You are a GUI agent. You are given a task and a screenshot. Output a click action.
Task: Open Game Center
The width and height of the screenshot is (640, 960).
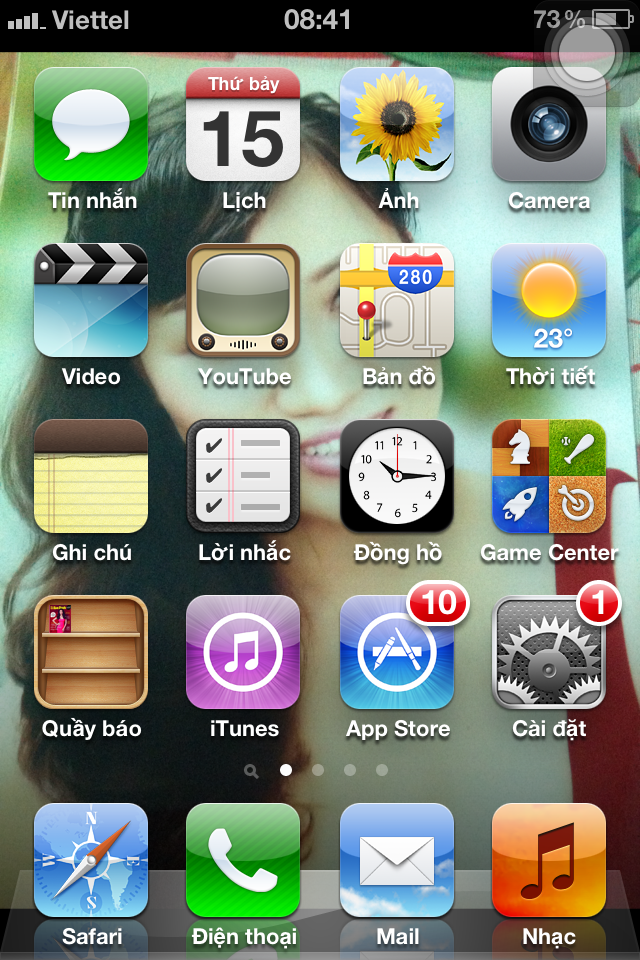tap(549, 476)
